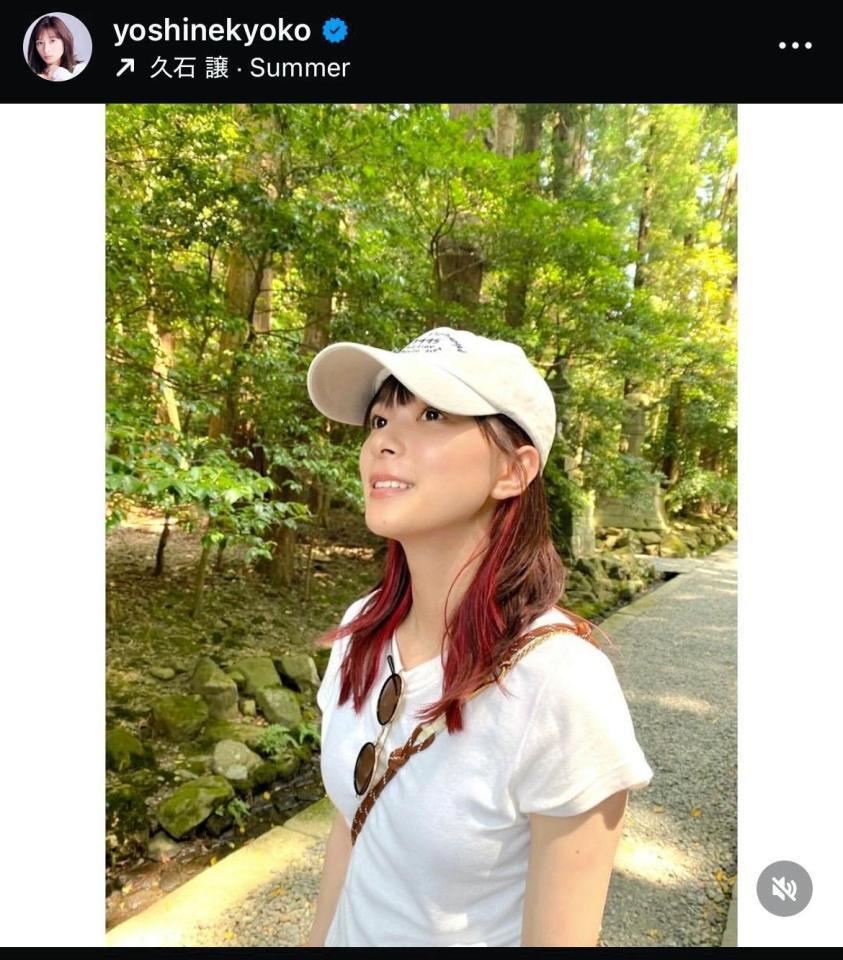
Task: Unmute the post's audio
Action: coord(784,888)
